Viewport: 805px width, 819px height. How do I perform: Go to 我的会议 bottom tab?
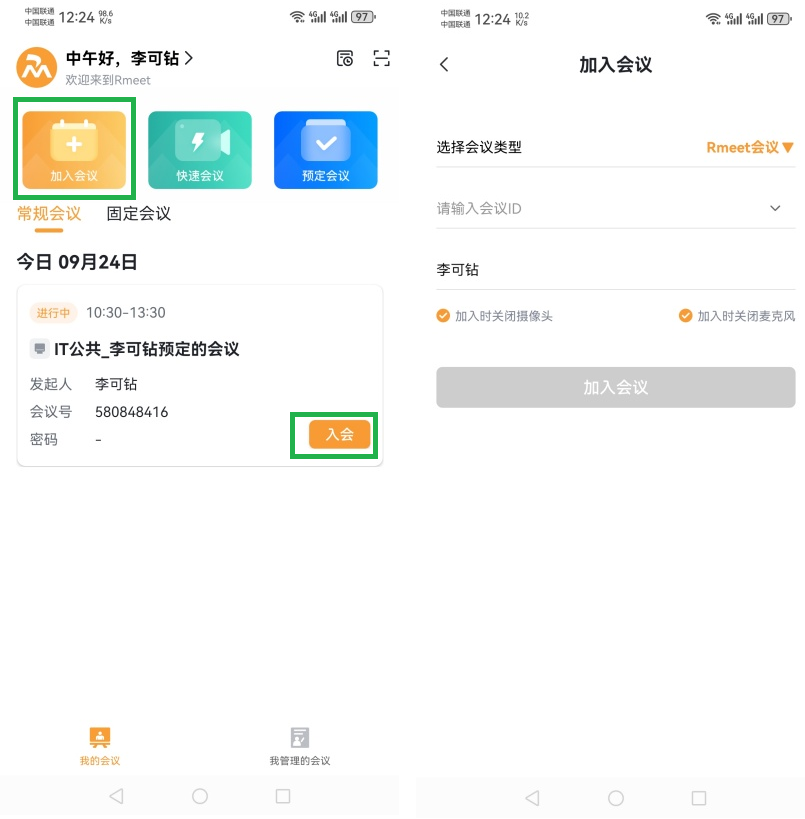(100, 746)
